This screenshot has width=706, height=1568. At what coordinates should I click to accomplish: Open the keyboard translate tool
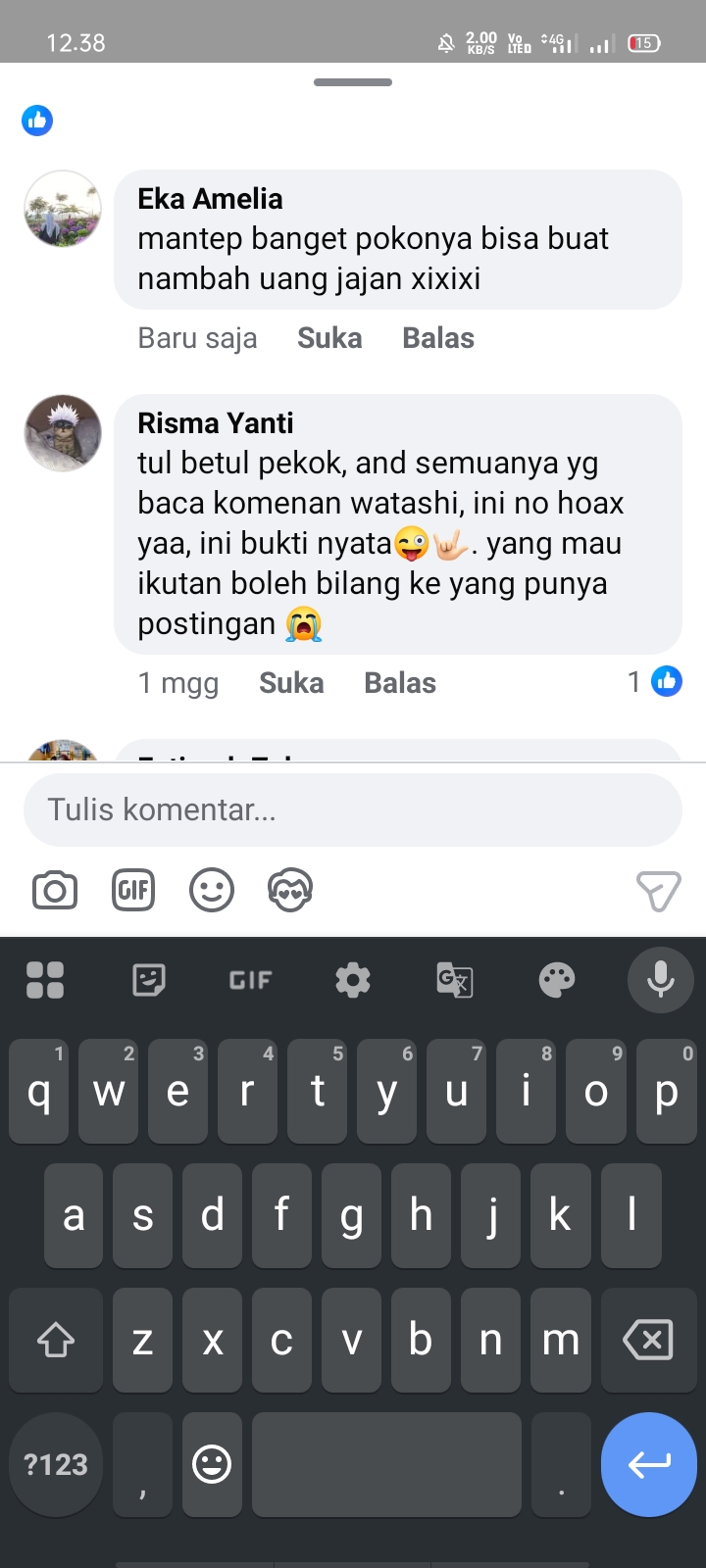455,979
